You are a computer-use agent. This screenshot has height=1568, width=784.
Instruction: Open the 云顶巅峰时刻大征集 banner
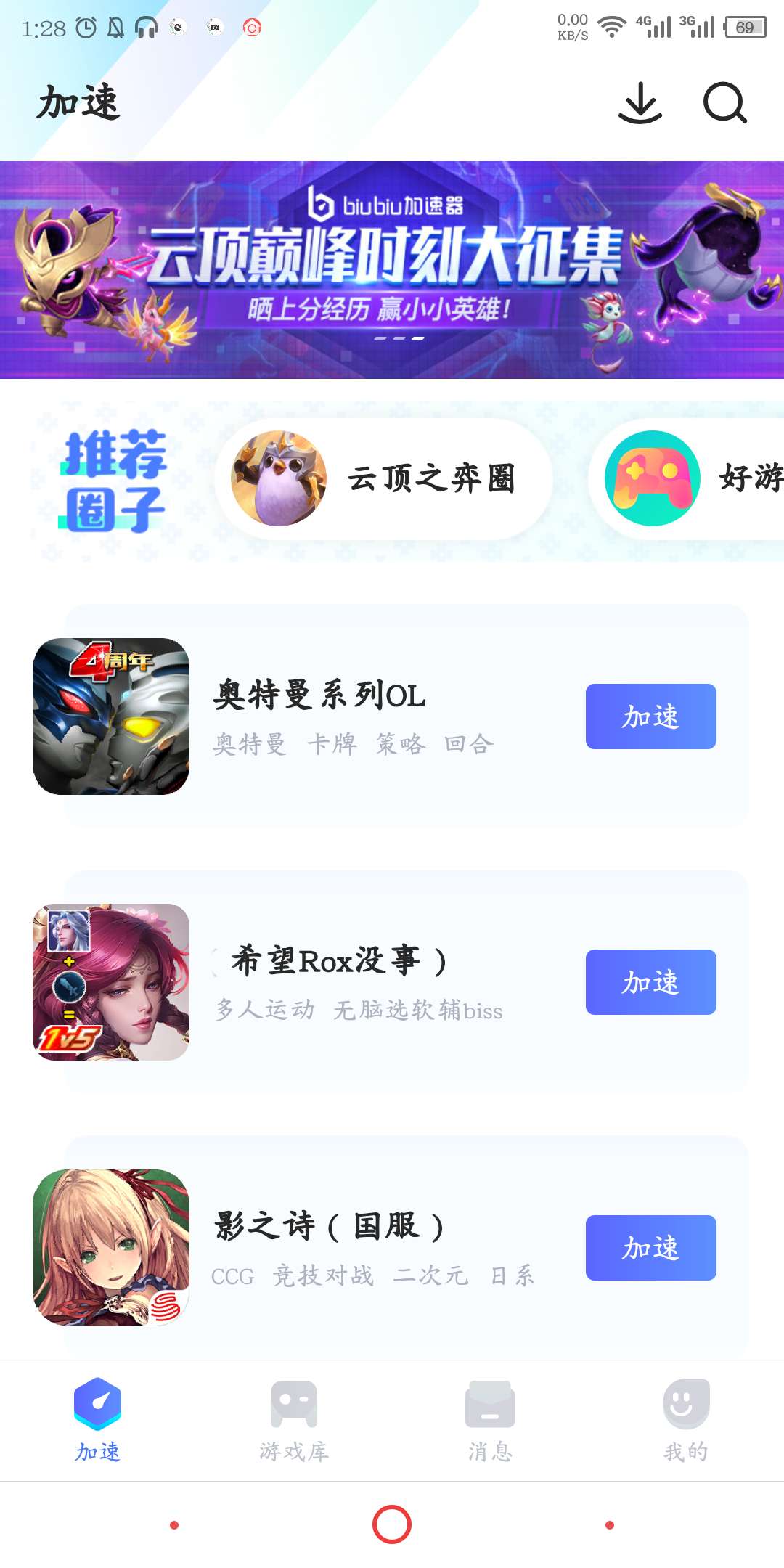click(392, 269)
